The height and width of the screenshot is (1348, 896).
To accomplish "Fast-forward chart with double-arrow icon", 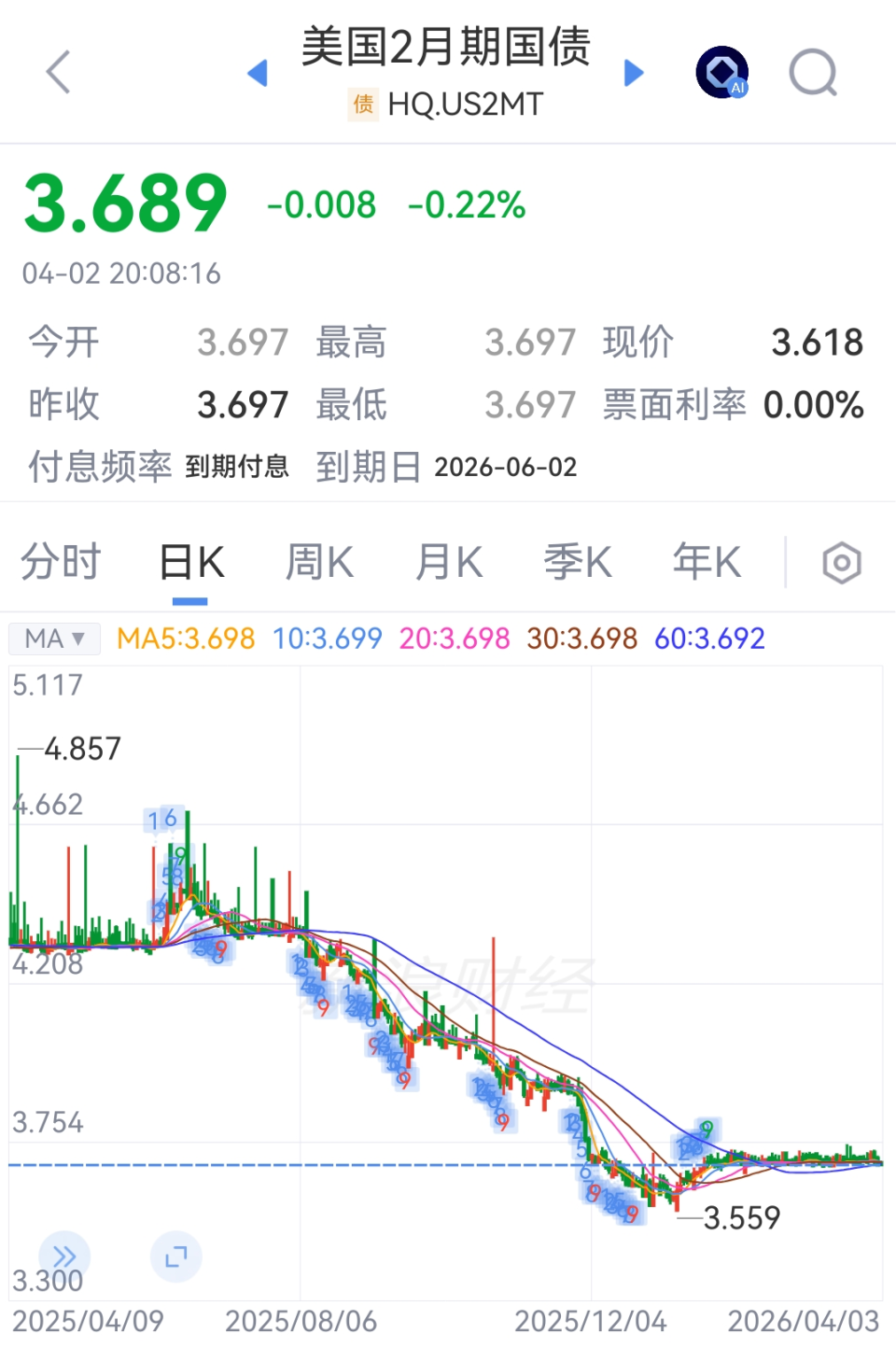I will point(63,1256).
